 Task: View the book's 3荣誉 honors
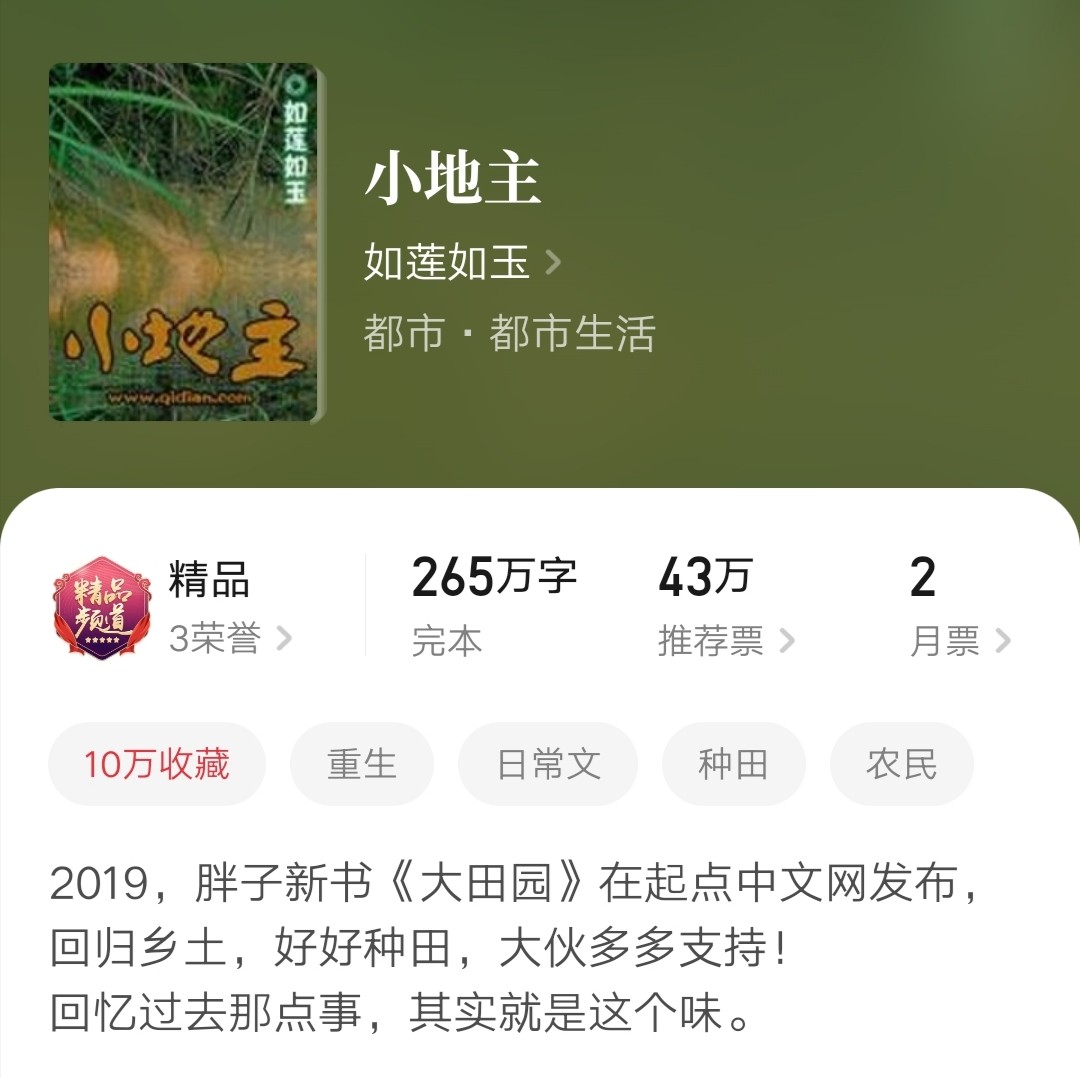point(230,638)
